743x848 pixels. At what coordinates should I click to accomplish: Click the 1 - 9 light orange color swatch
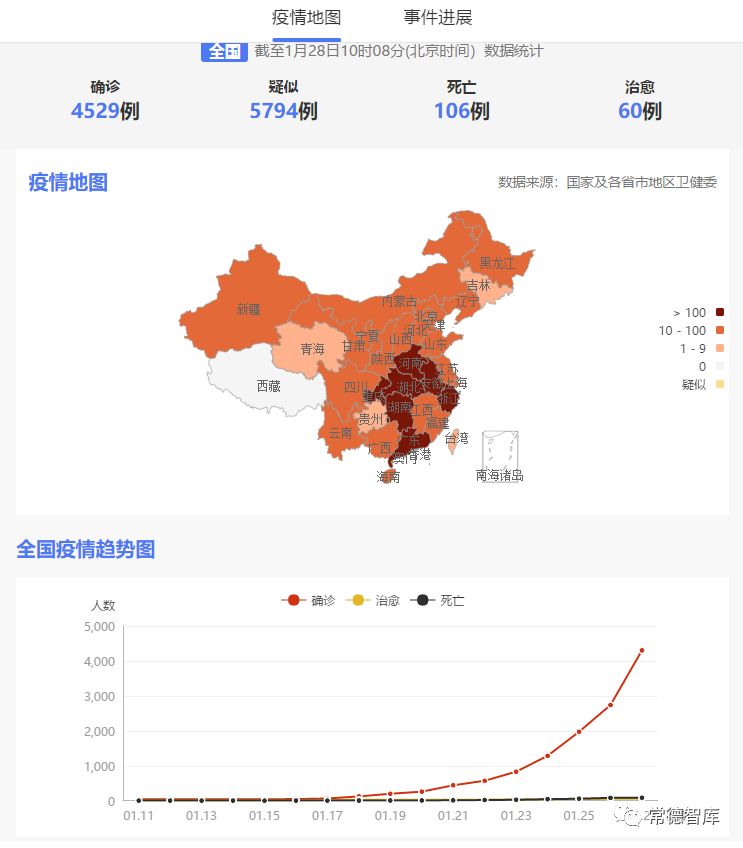720,347
